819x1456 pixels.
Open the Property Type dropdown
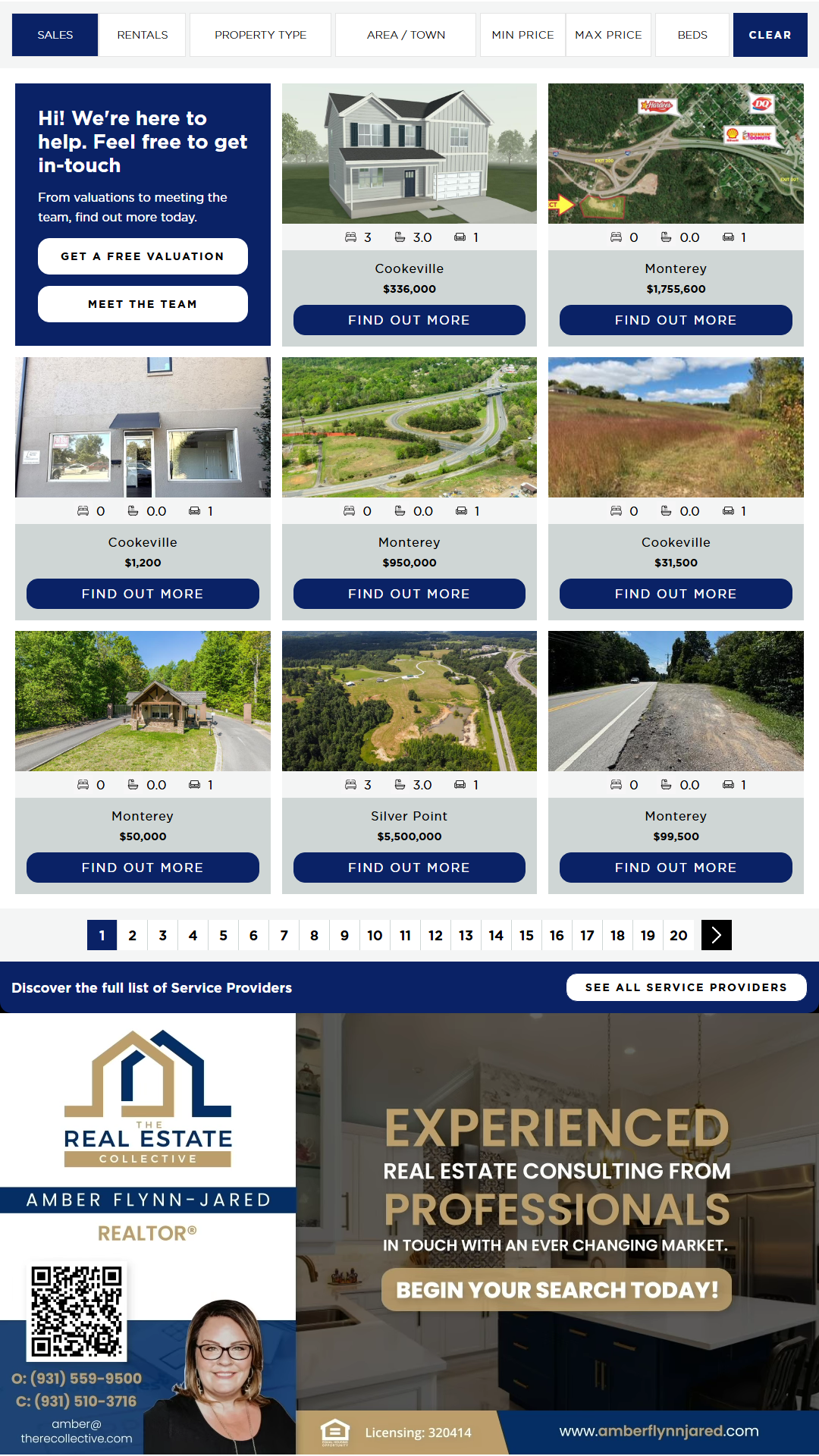[260, 35]
